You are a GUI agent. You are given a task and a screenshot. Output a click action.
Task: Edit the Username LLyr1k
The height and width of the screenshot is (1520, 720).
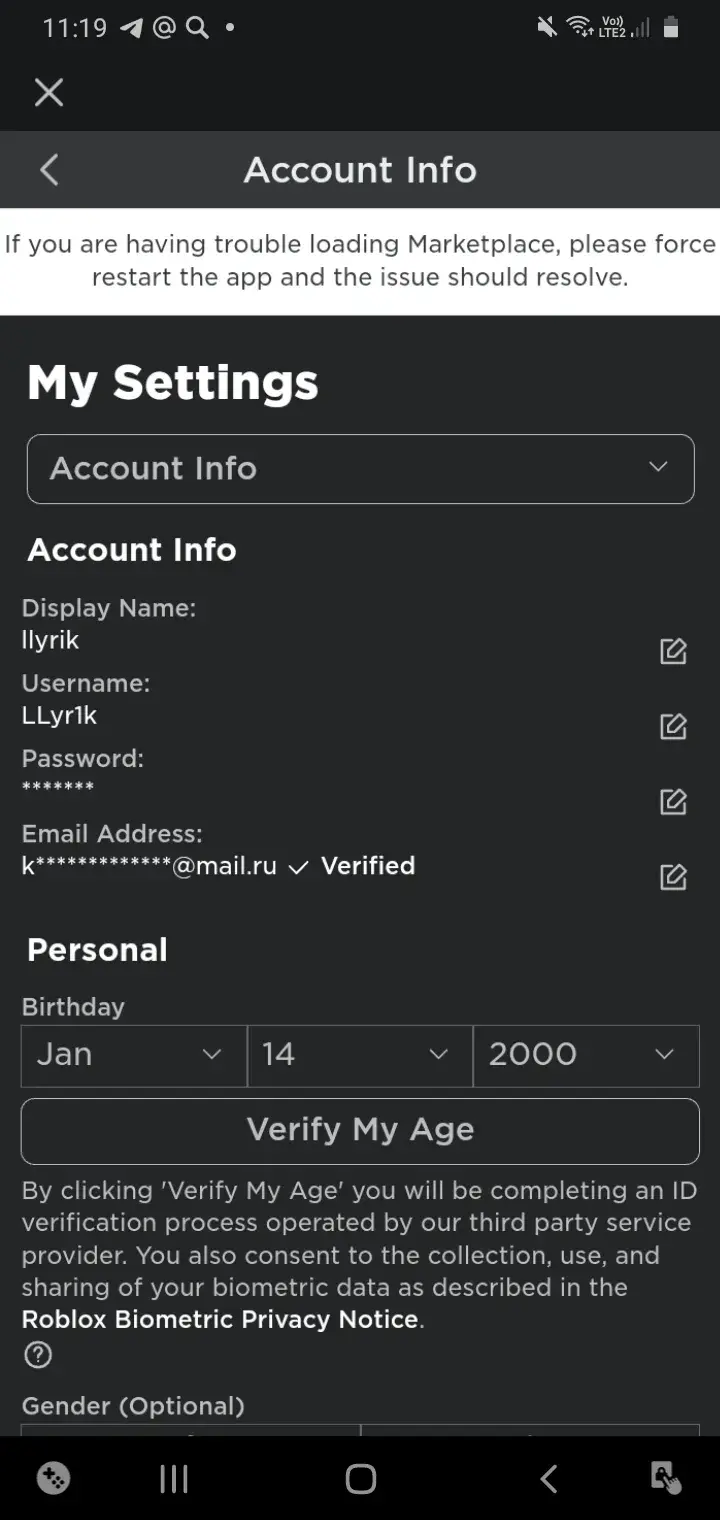(x=674, y=727)
